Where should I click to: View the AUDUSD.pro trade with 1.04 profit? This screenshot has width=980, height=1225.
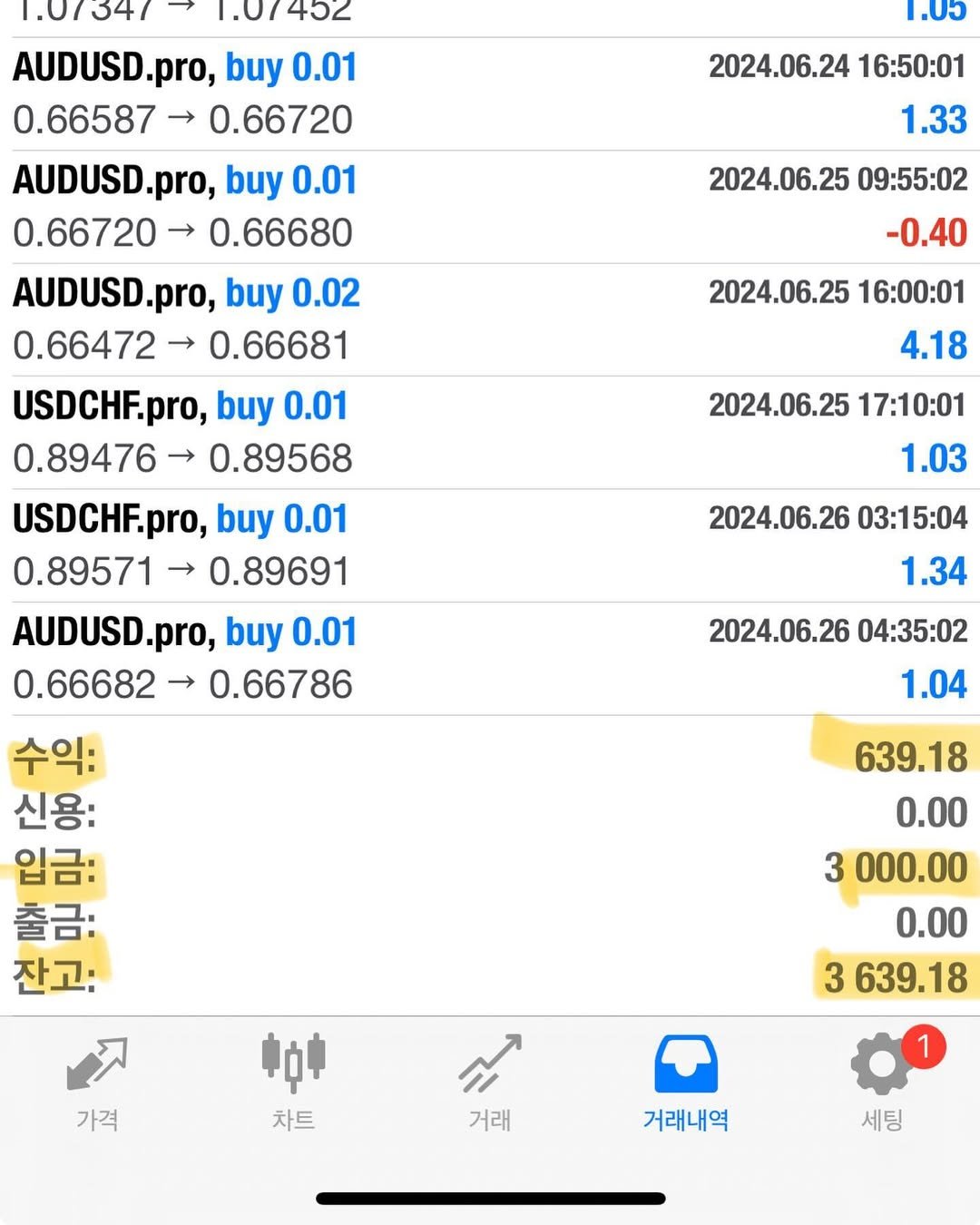[x=490, y=658]
